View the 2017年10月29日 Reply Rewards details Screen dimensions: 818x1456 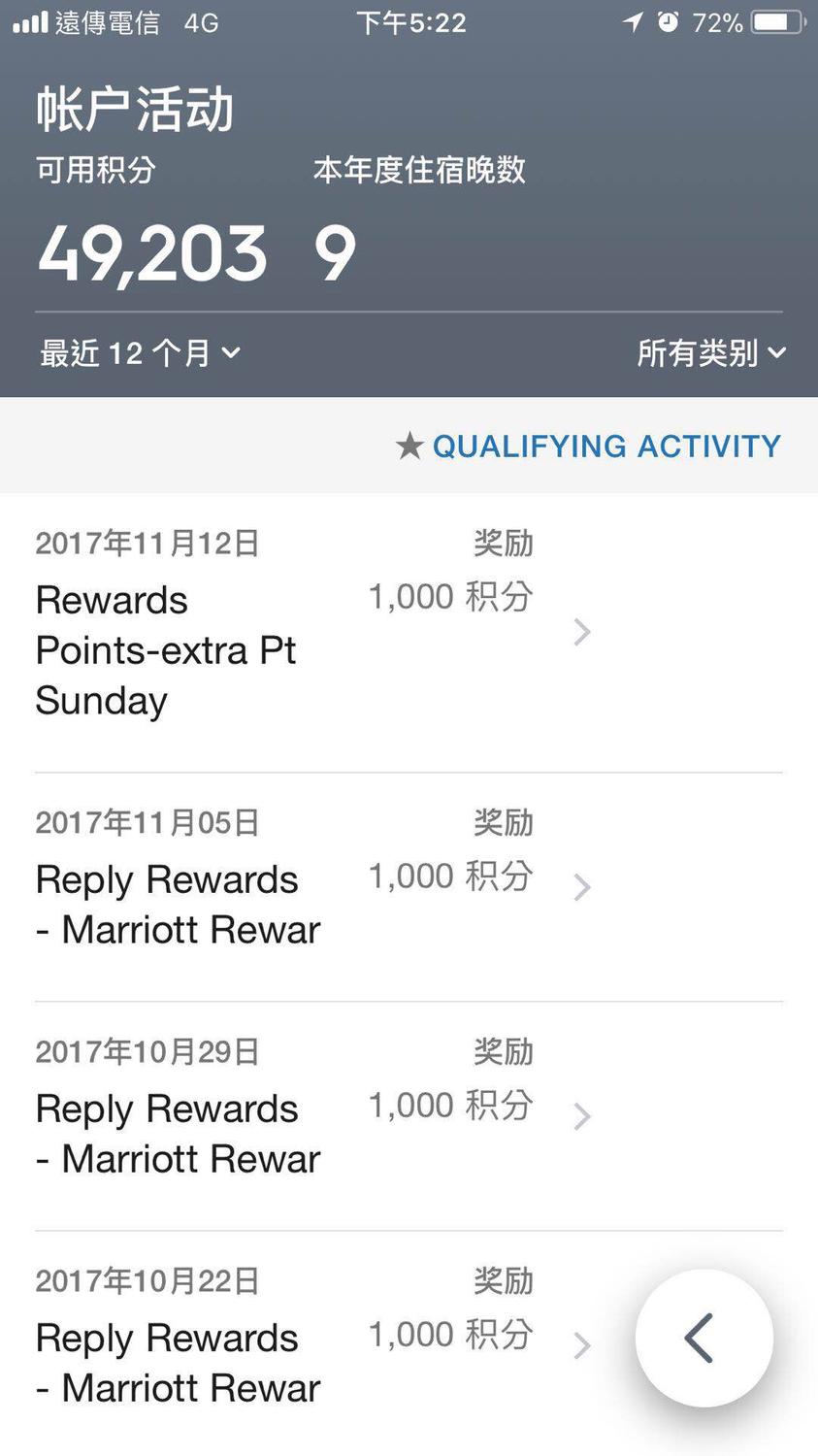409,1116
